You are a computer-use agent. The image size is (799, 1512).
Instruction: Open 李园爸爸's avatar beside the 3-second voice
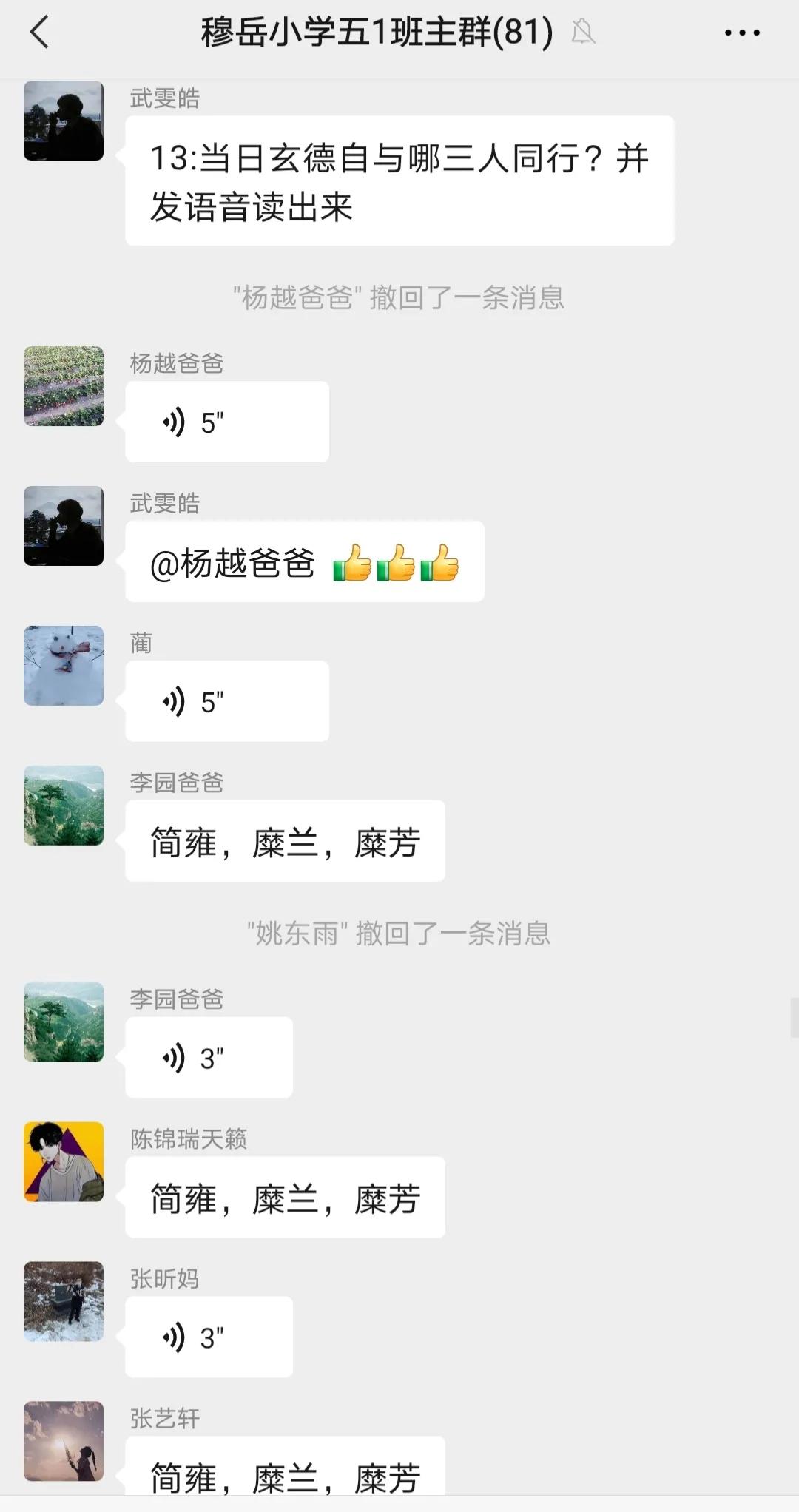(64, 1022)
